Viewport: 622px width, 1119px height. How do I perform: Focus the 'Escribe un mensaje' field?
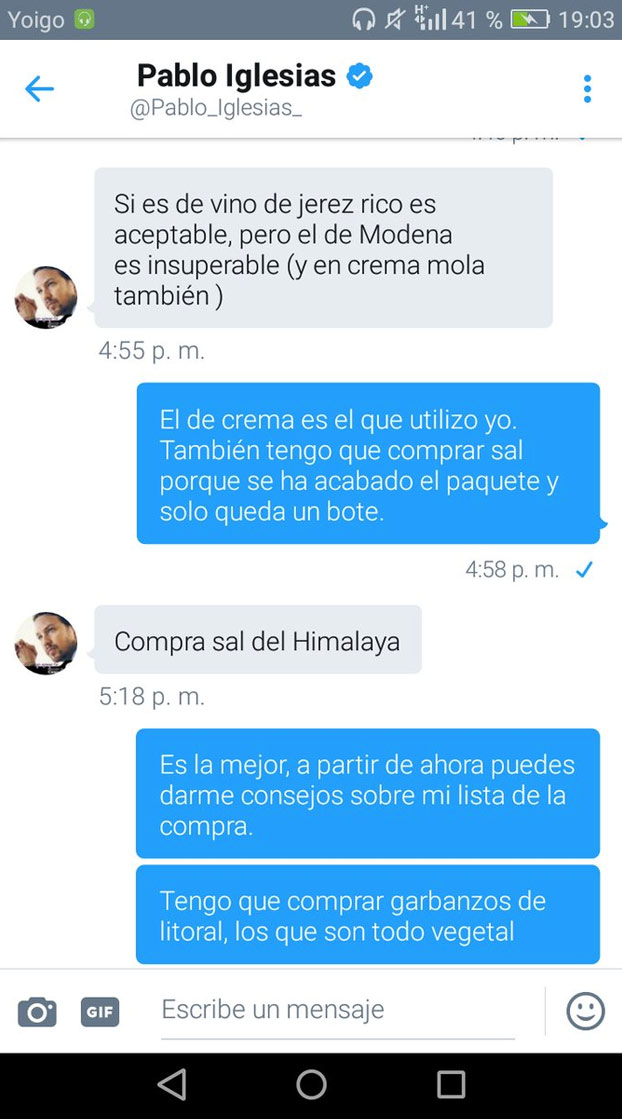click(x=338, y=1010)
